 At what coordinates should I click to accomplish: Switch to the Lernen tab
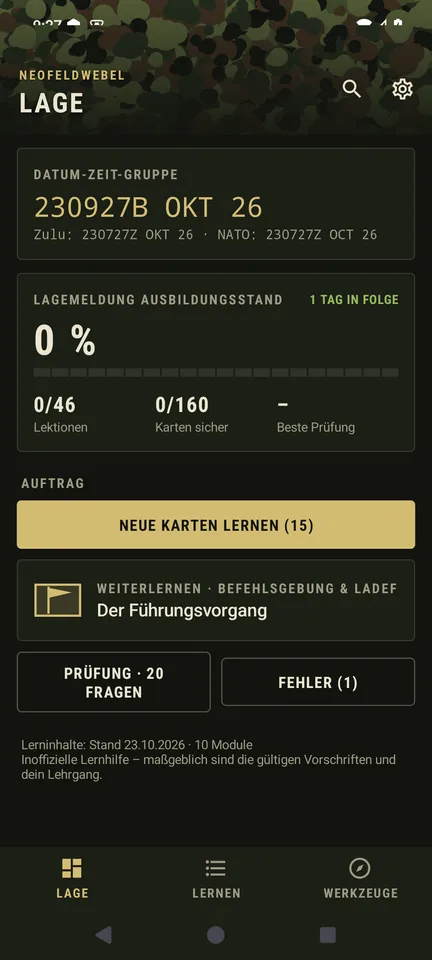216,879
